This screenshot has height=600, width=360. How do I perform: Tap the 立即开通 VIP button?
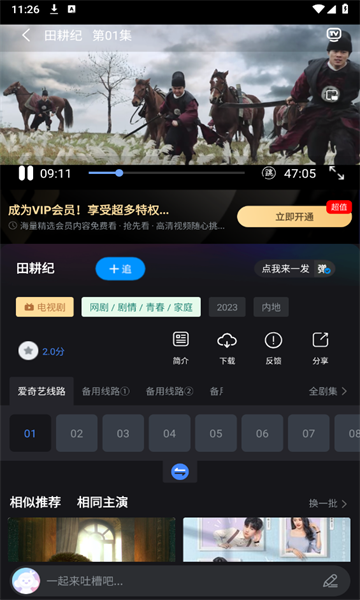coord(294,217)
